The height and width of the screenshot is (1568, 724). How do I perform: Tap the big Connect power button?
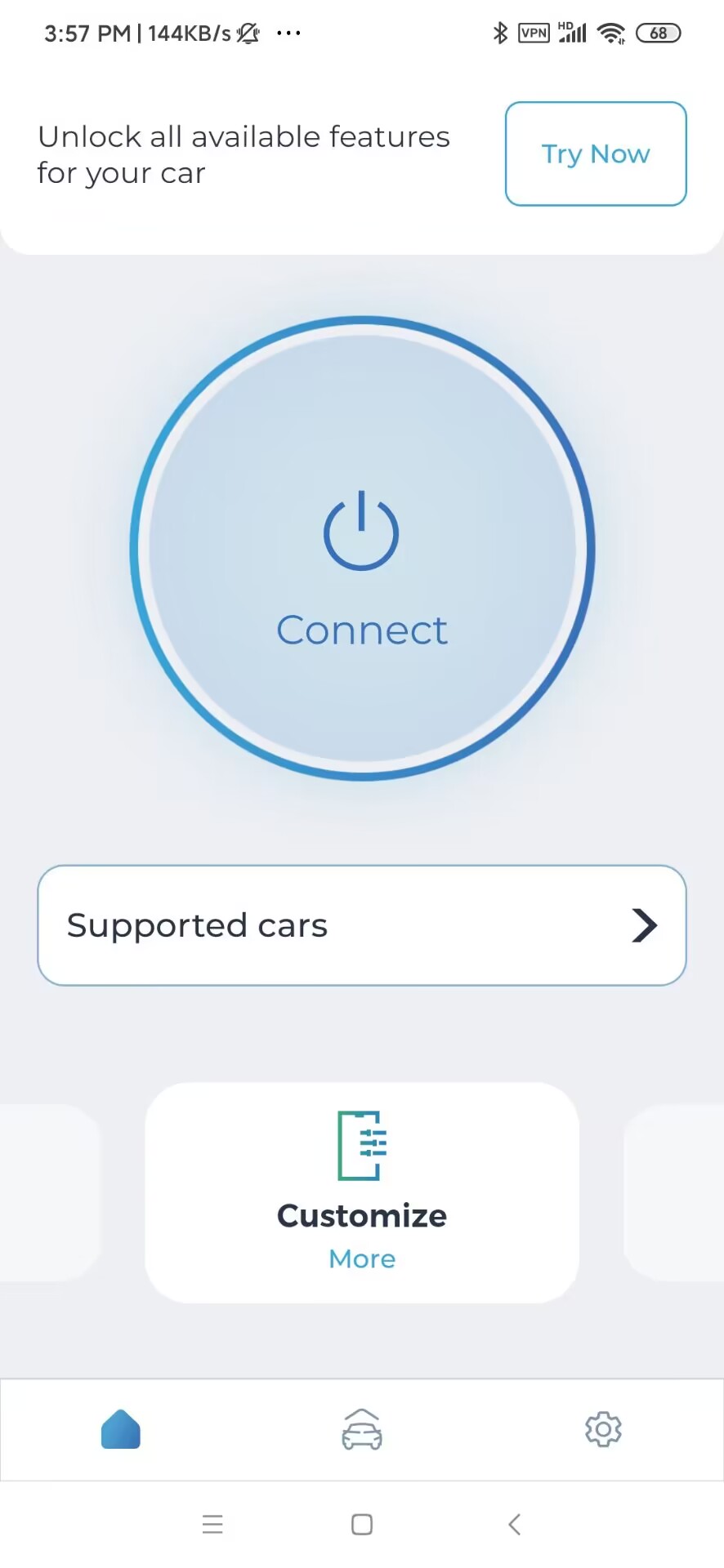[x=362, y=549]
